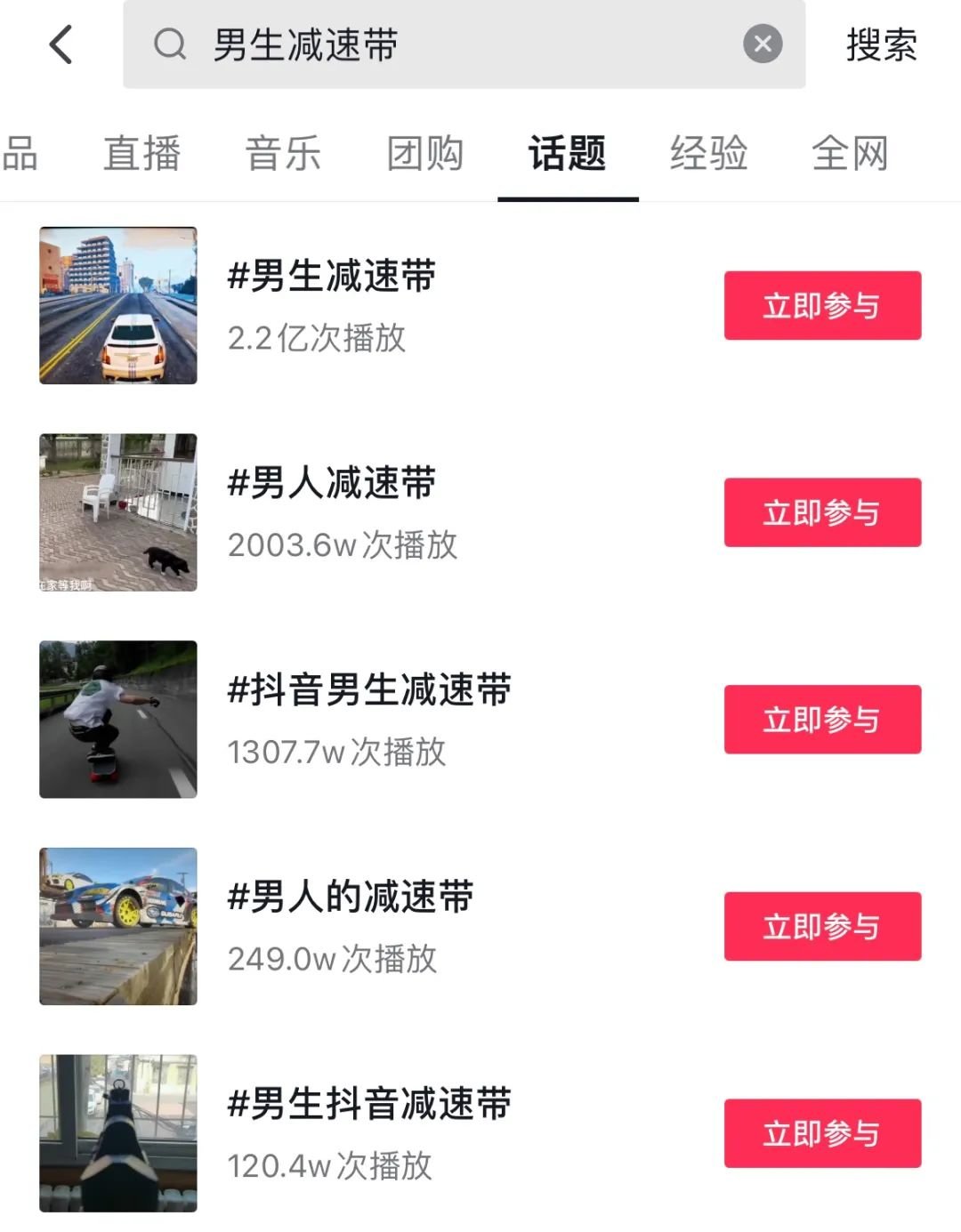The width and height of the screenshot is (961, 1232).
Task: Select the 话题 tab
Action: (567, 153)
